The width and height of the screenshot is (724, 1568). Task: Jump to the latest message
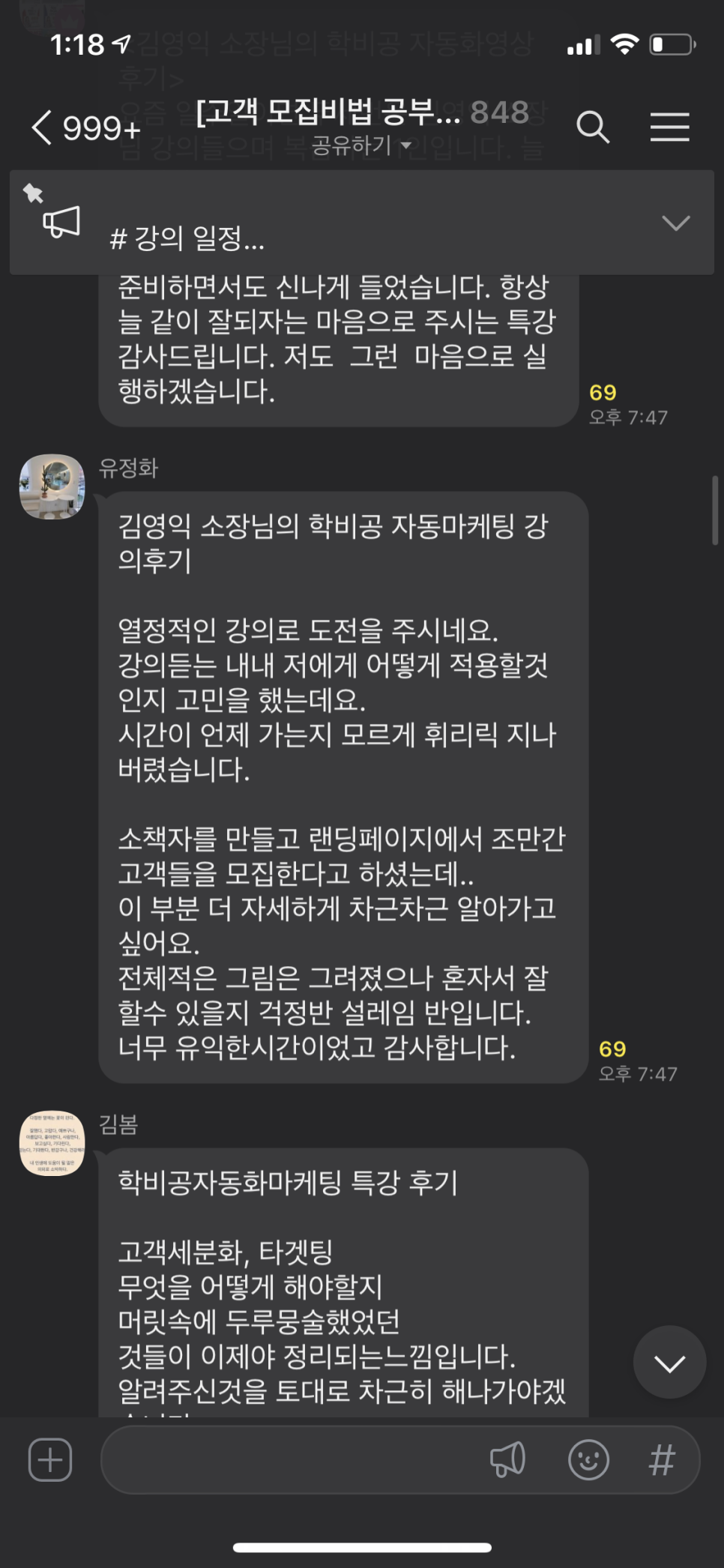(669, 1362)
